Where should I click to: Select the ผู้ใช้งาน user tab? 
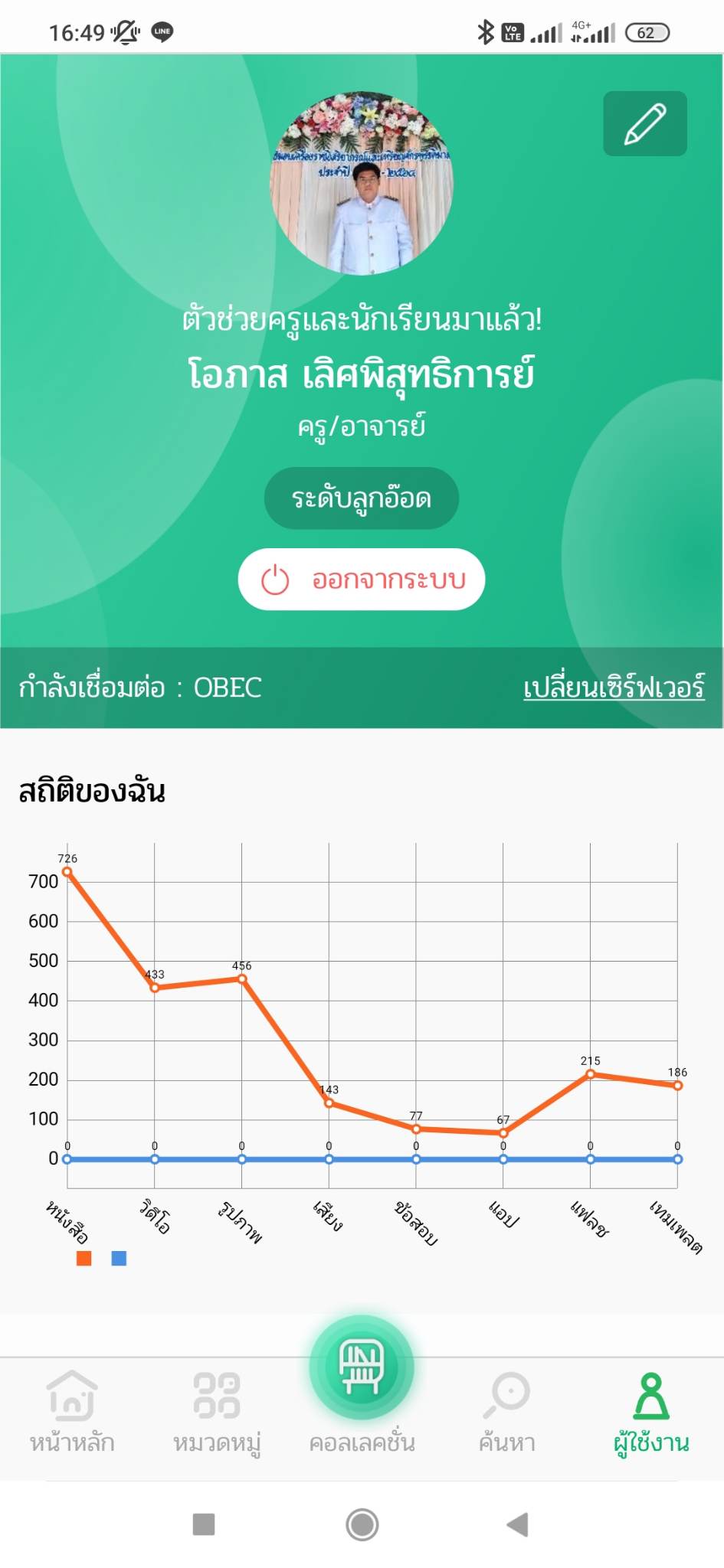pyautogui.click(x=651, y=1413)
